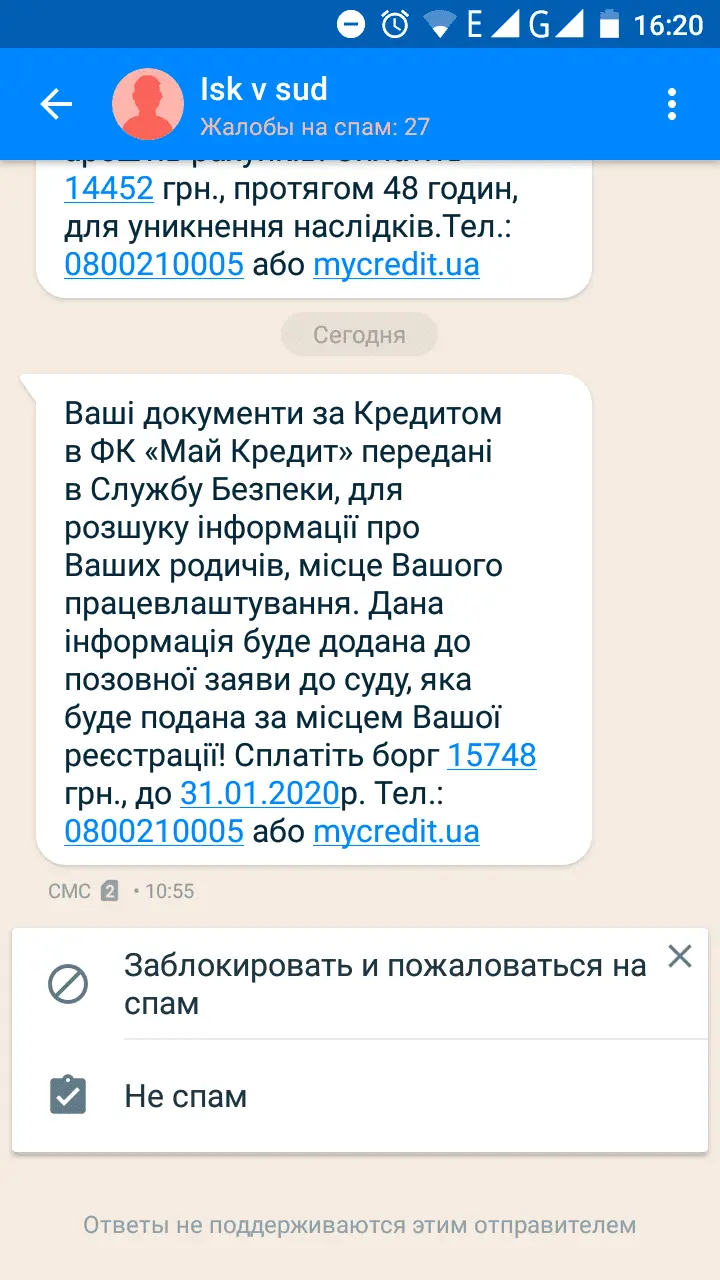The image size is (720, 1280).
Task: Open the three-dot overflow menu
Action: (x=672, y=104)
